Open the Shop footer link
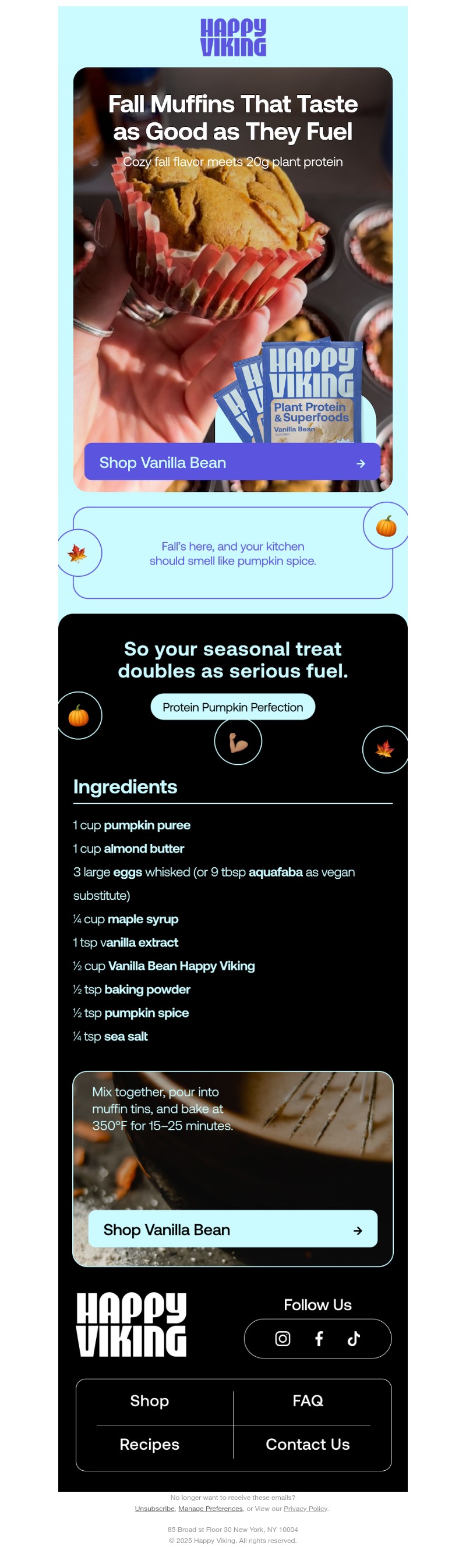This screenshot has width=466, height=1568. point(149,1400)
